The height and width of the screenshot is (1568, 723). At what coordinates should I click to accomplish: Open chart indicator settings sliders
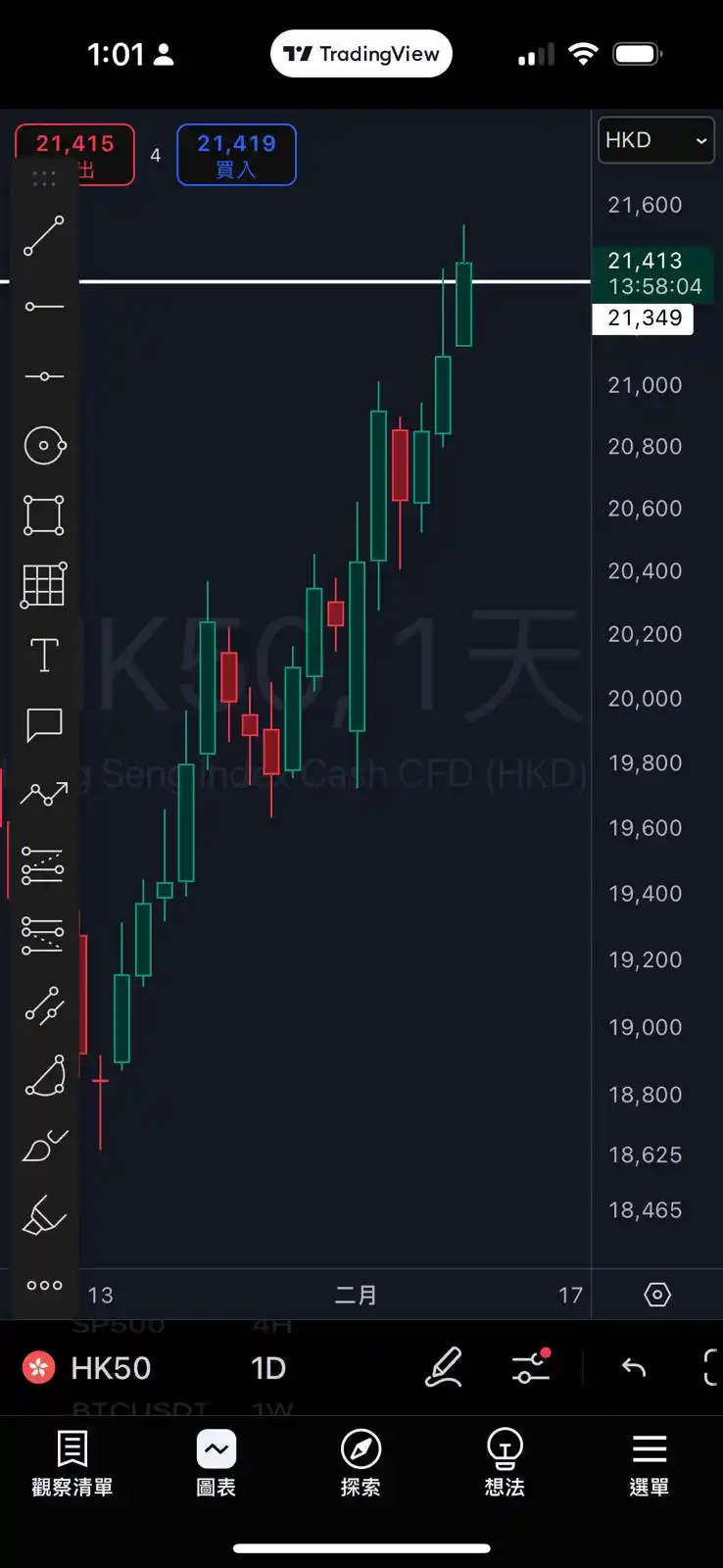tap(531, 1367)
